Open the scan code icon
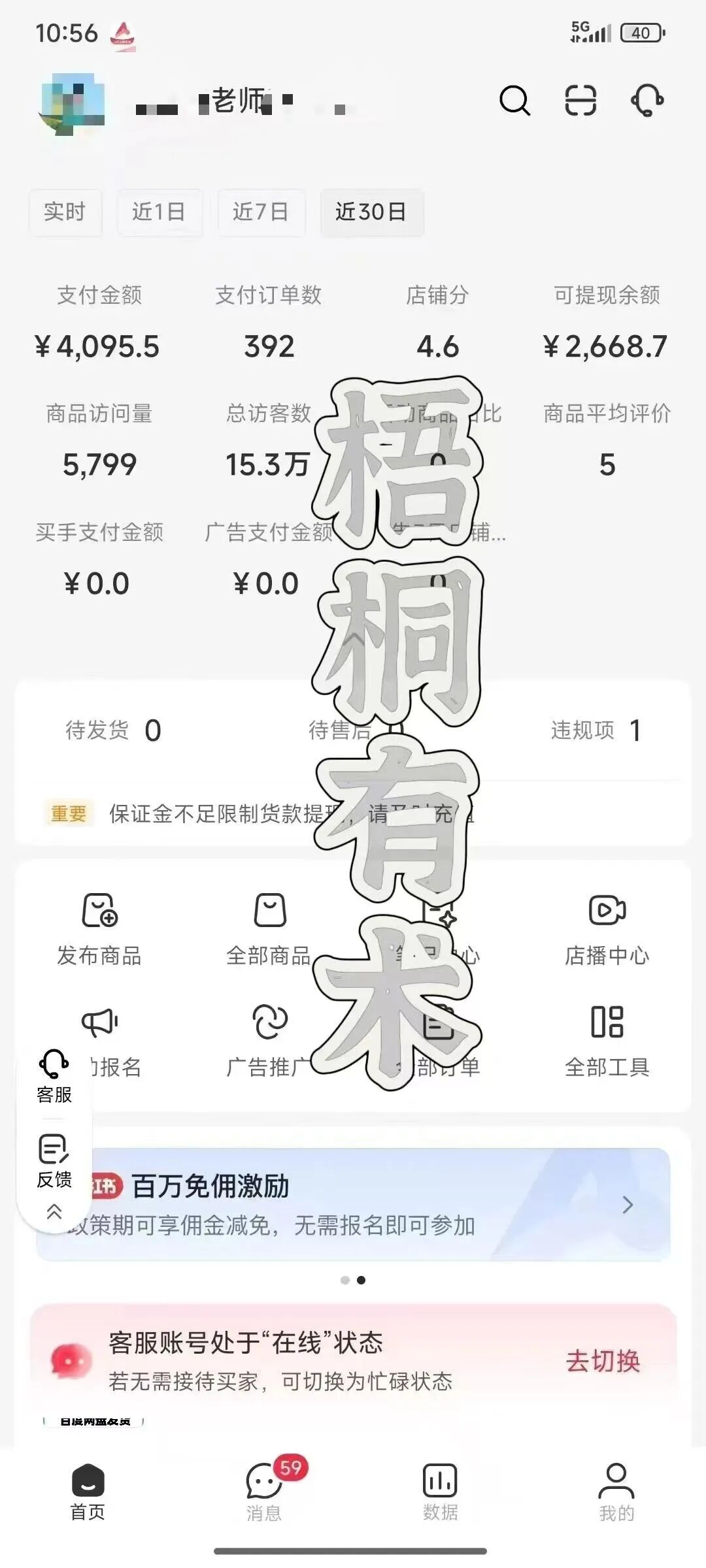 coord(580,101)
